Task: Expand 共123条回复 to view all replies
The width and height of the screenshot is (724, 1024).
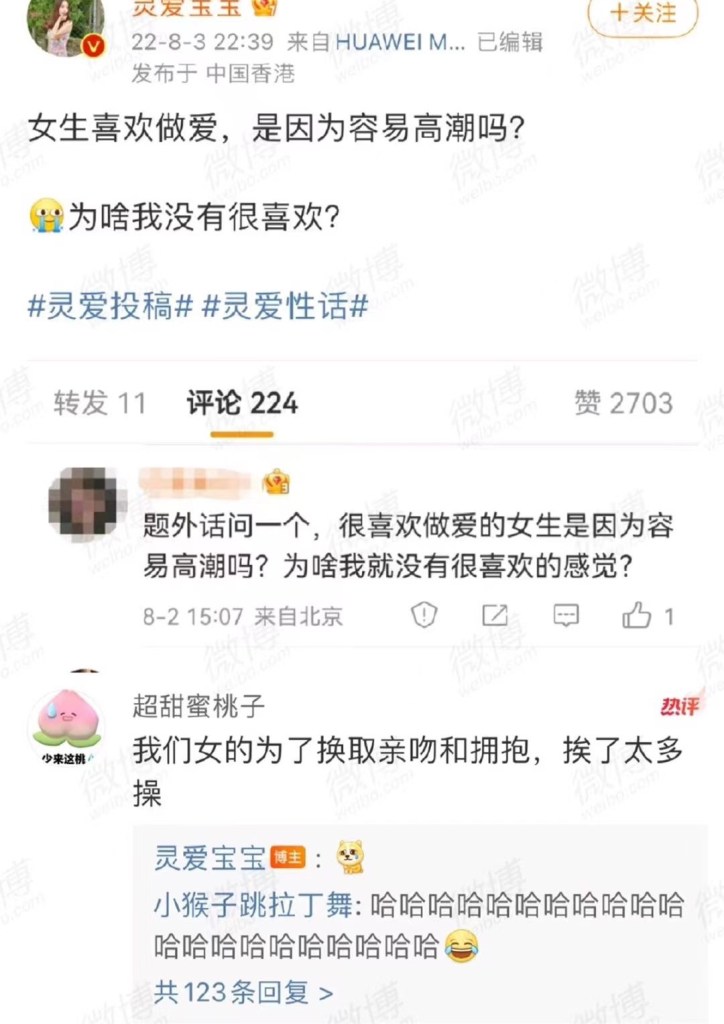Action: tap(243, 992)
